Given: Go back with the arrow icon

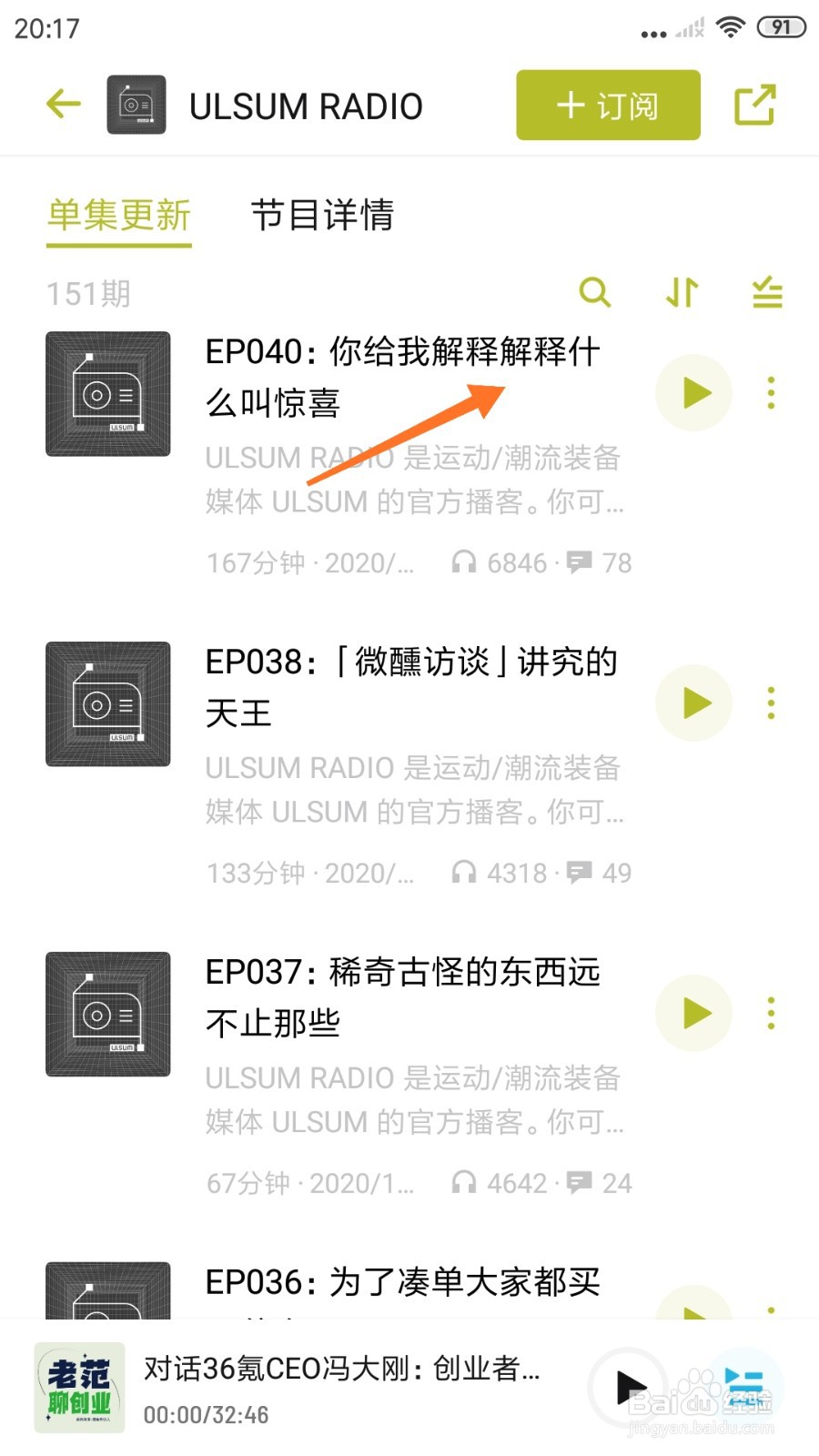Looking at the screenshot, I should pyautogui.click(x=64, y=105).
